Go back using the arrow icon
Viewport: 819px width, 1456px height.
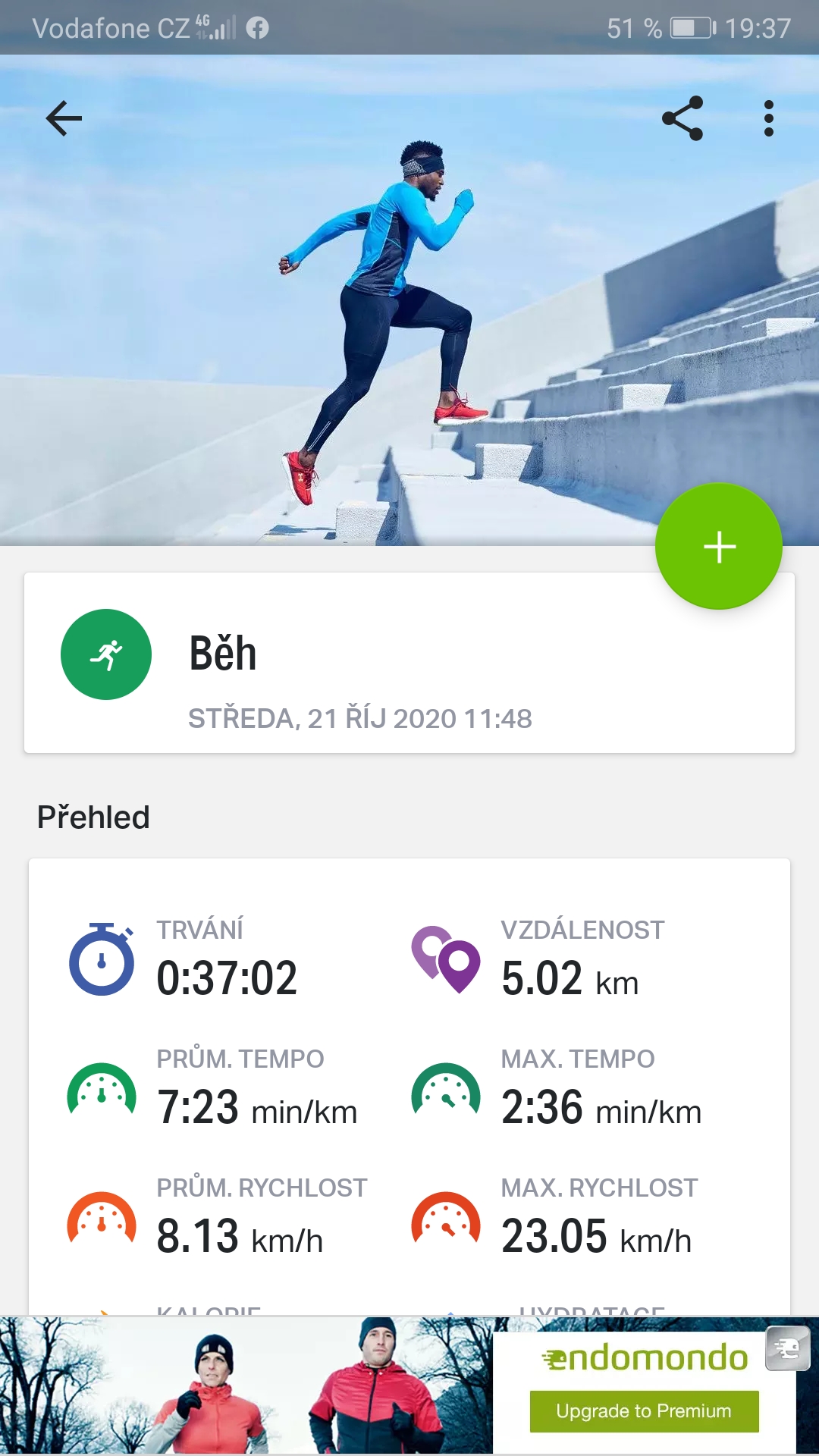click(64, 118)
